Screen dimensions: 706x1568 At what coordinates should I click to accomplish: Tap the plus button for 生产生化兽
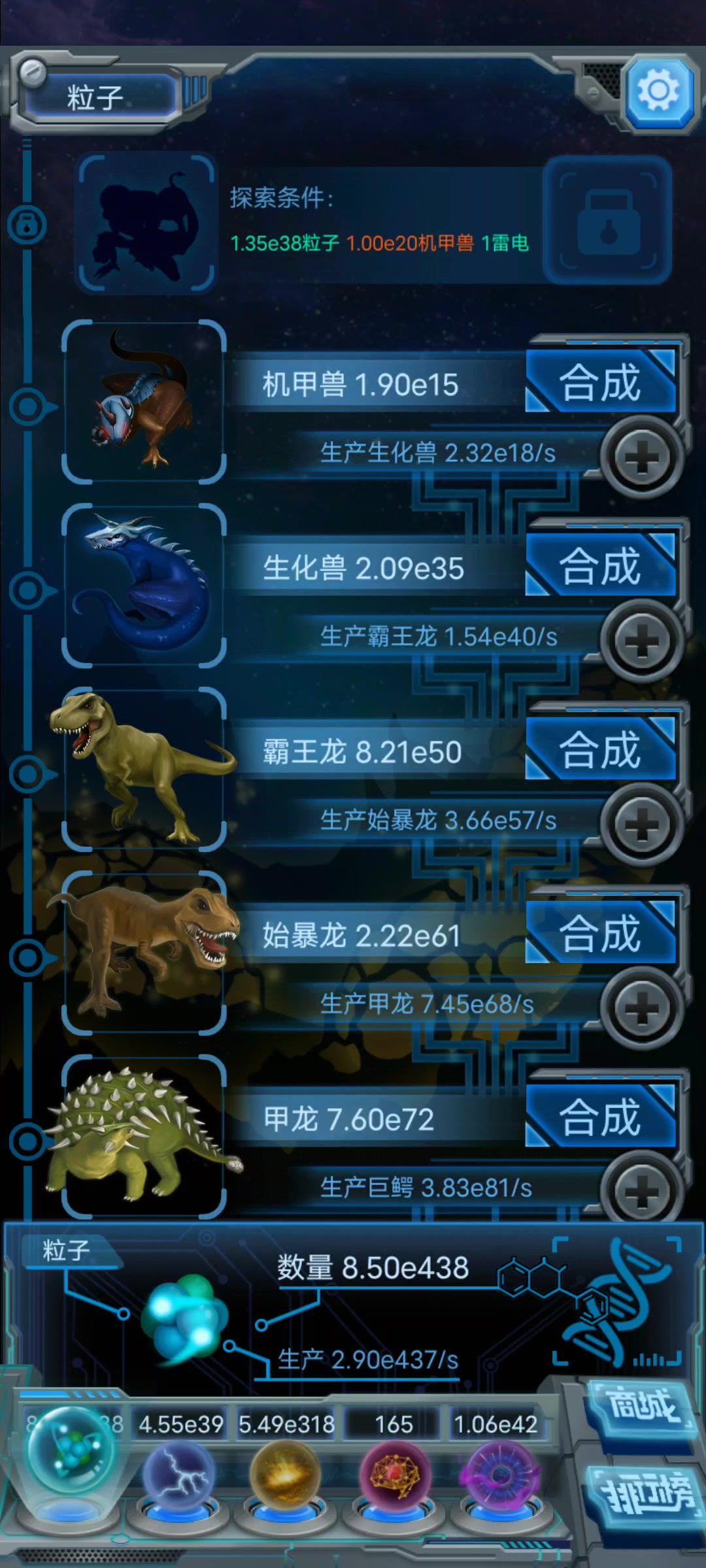point(642,457)
